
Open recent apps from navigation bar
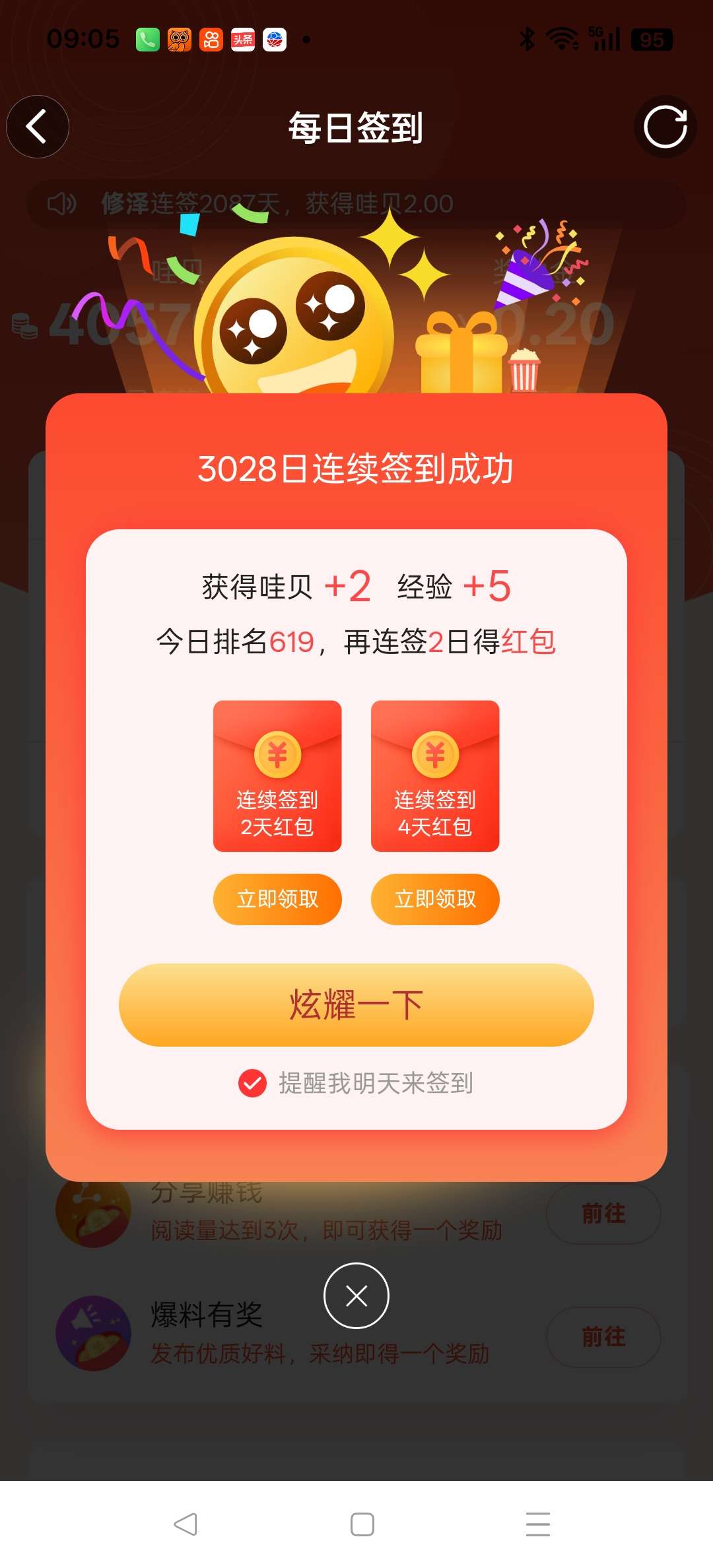537,1524
